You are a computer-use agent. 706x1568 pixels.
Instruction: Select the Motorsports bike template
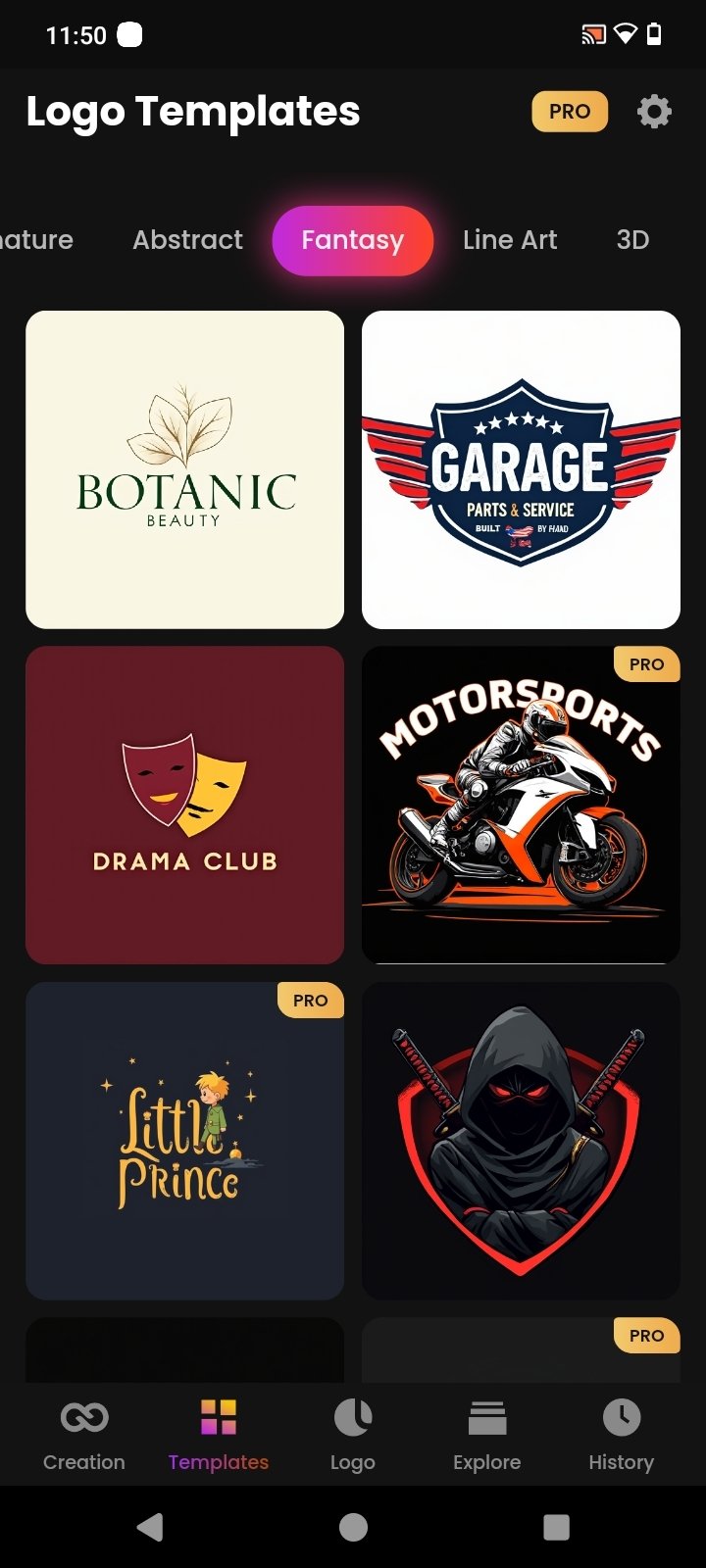(x=521, y=805)
